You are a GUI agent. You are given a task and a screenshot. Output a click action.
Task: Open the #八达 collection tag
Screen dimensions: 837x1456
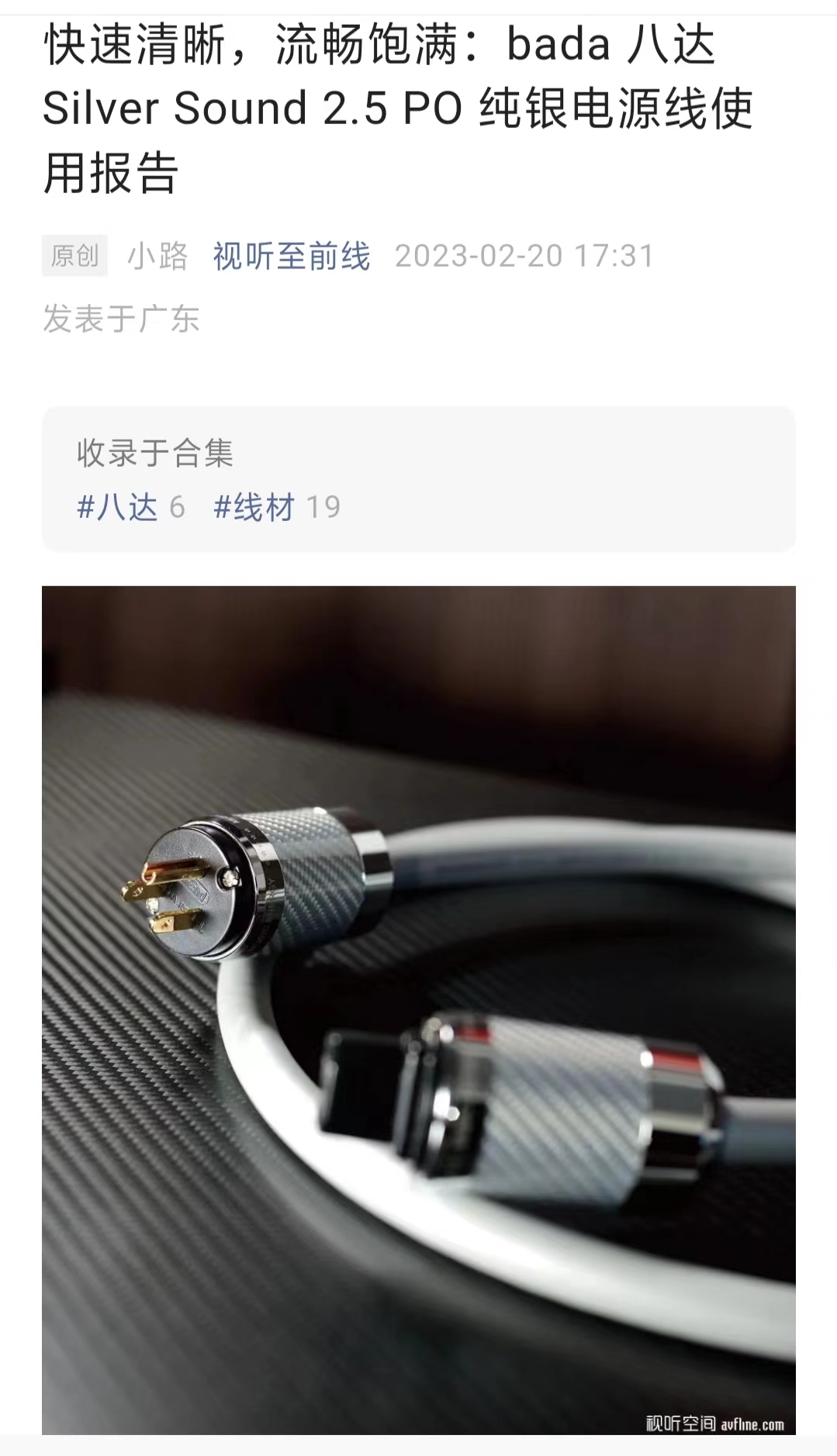click(x=118, y=507)
